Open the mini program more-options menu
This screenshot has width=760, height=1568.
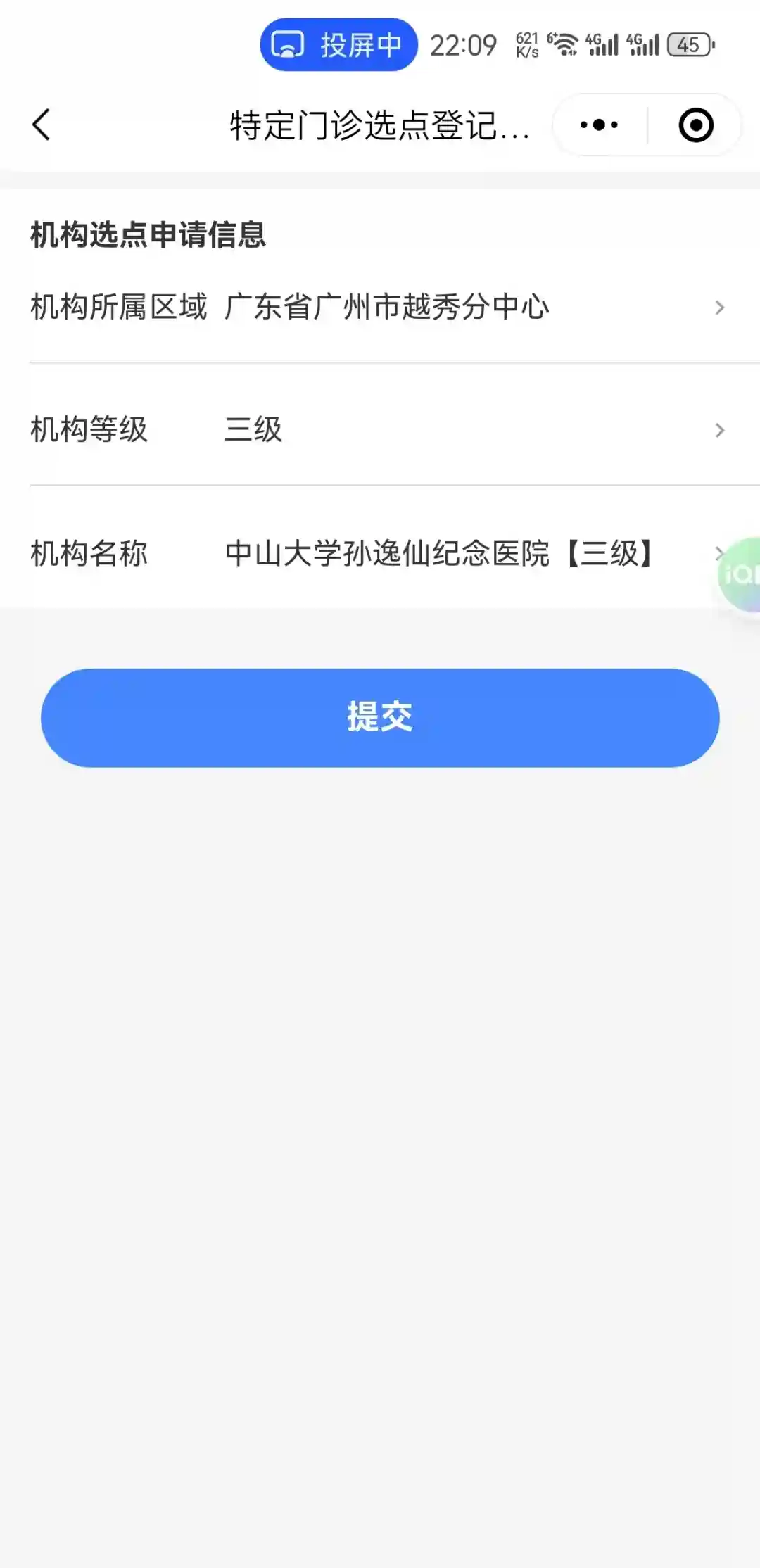click(599, 125)
